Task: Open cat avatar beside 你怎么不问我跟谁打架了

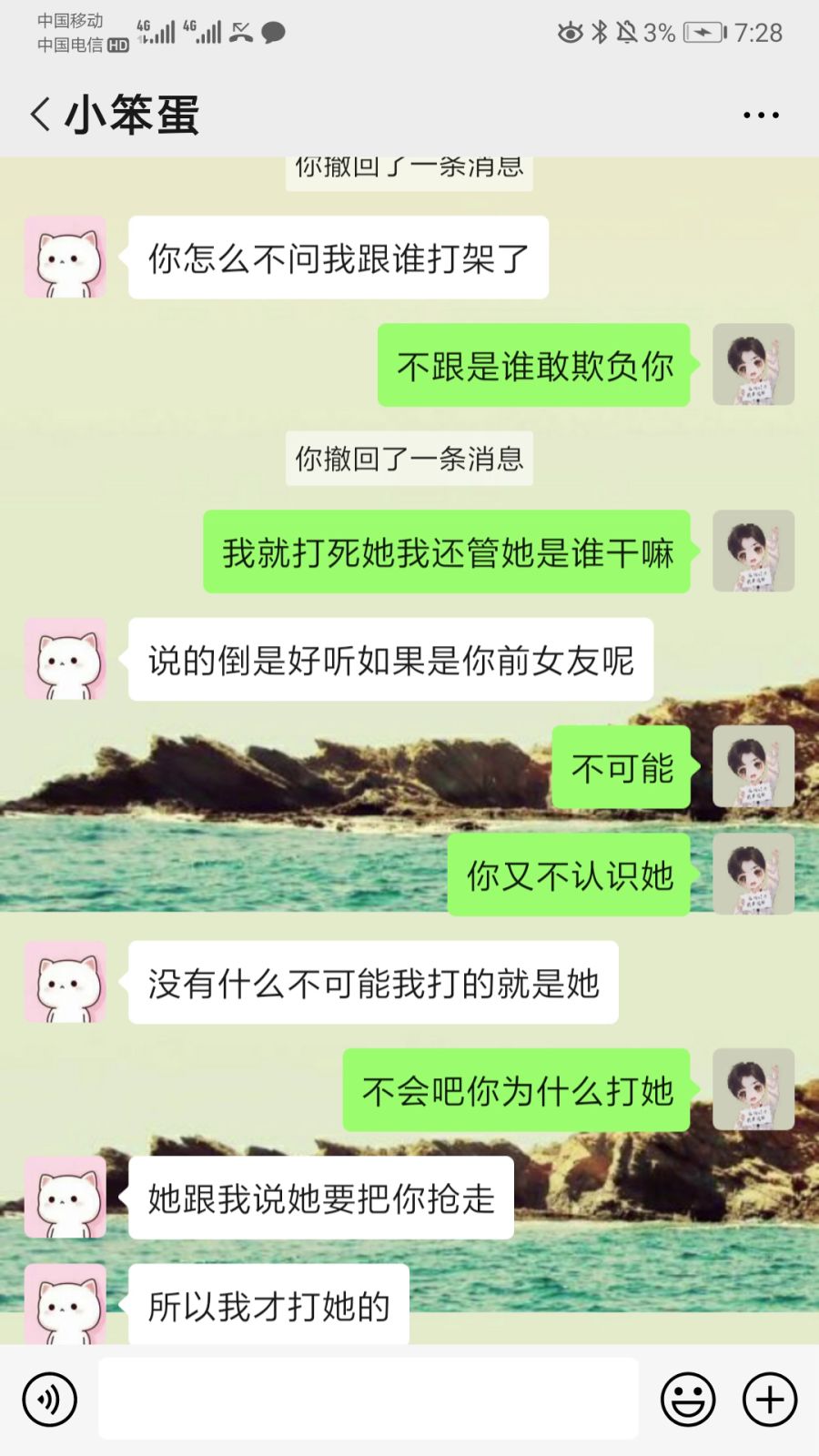Action: click(66, 258)
